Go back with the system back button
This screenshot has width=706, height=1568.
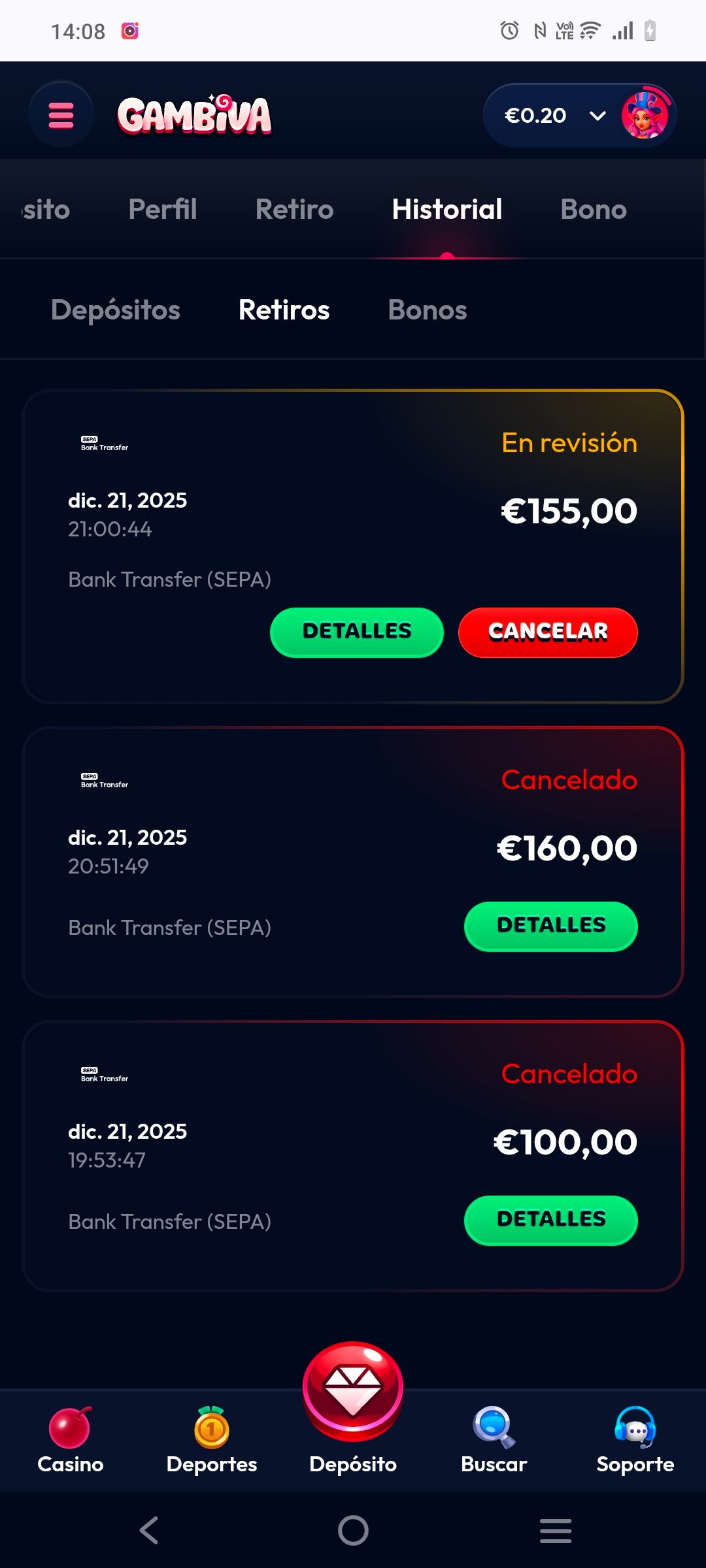point(149,1530)
